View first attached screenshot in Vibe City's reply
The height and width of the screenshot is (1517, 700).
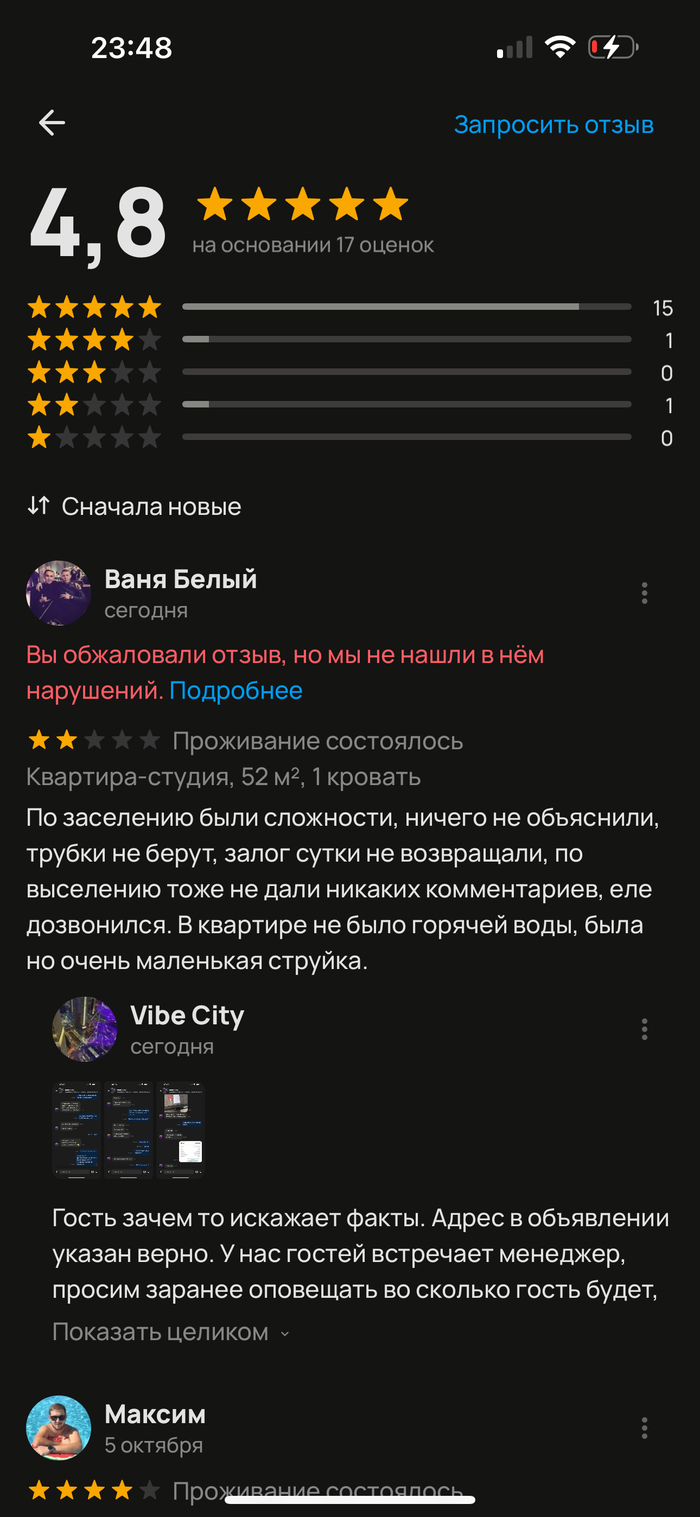[x=76, y=1130]
